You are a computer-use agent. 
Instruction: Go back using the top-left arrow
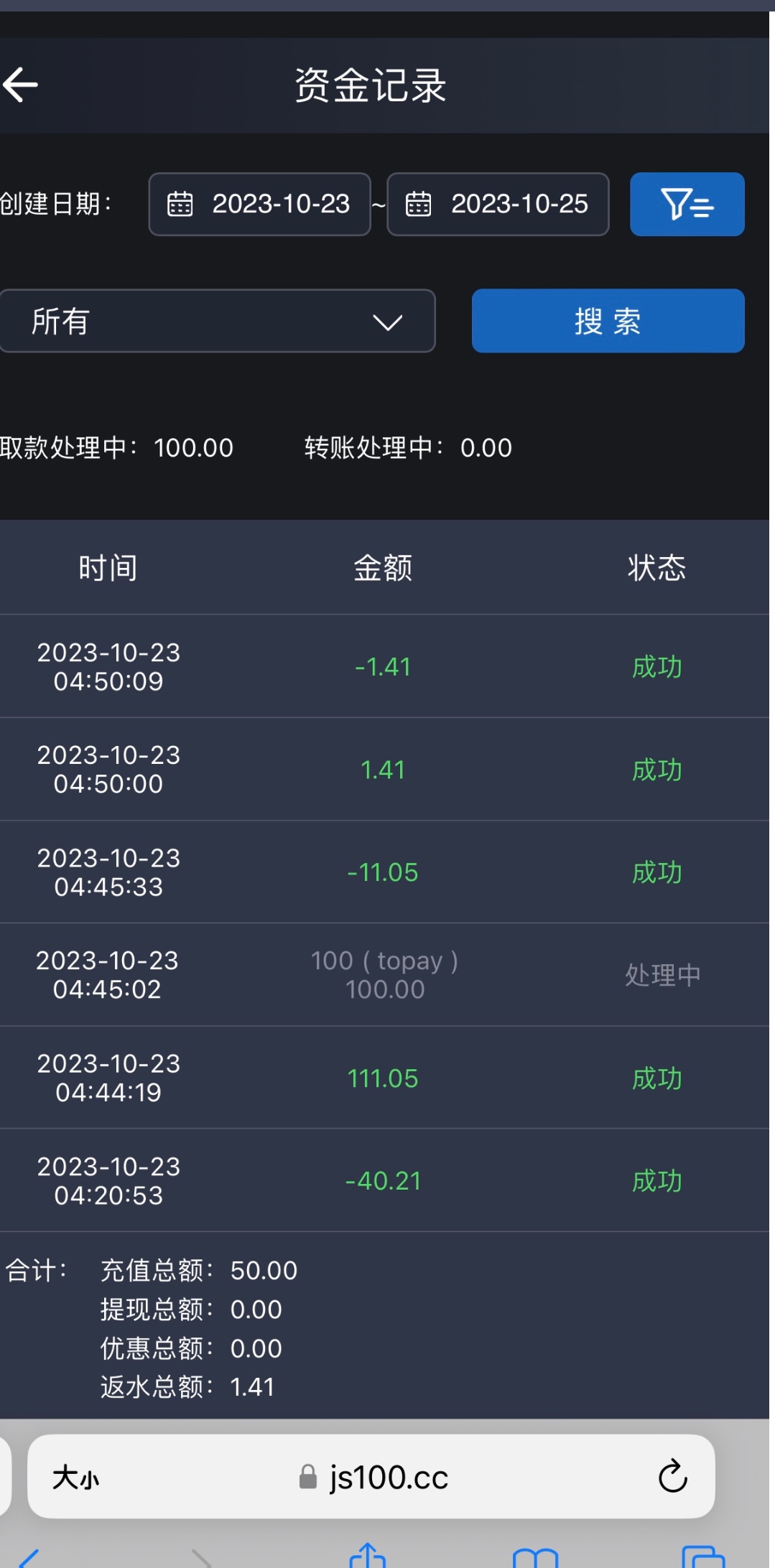[22, 84]
